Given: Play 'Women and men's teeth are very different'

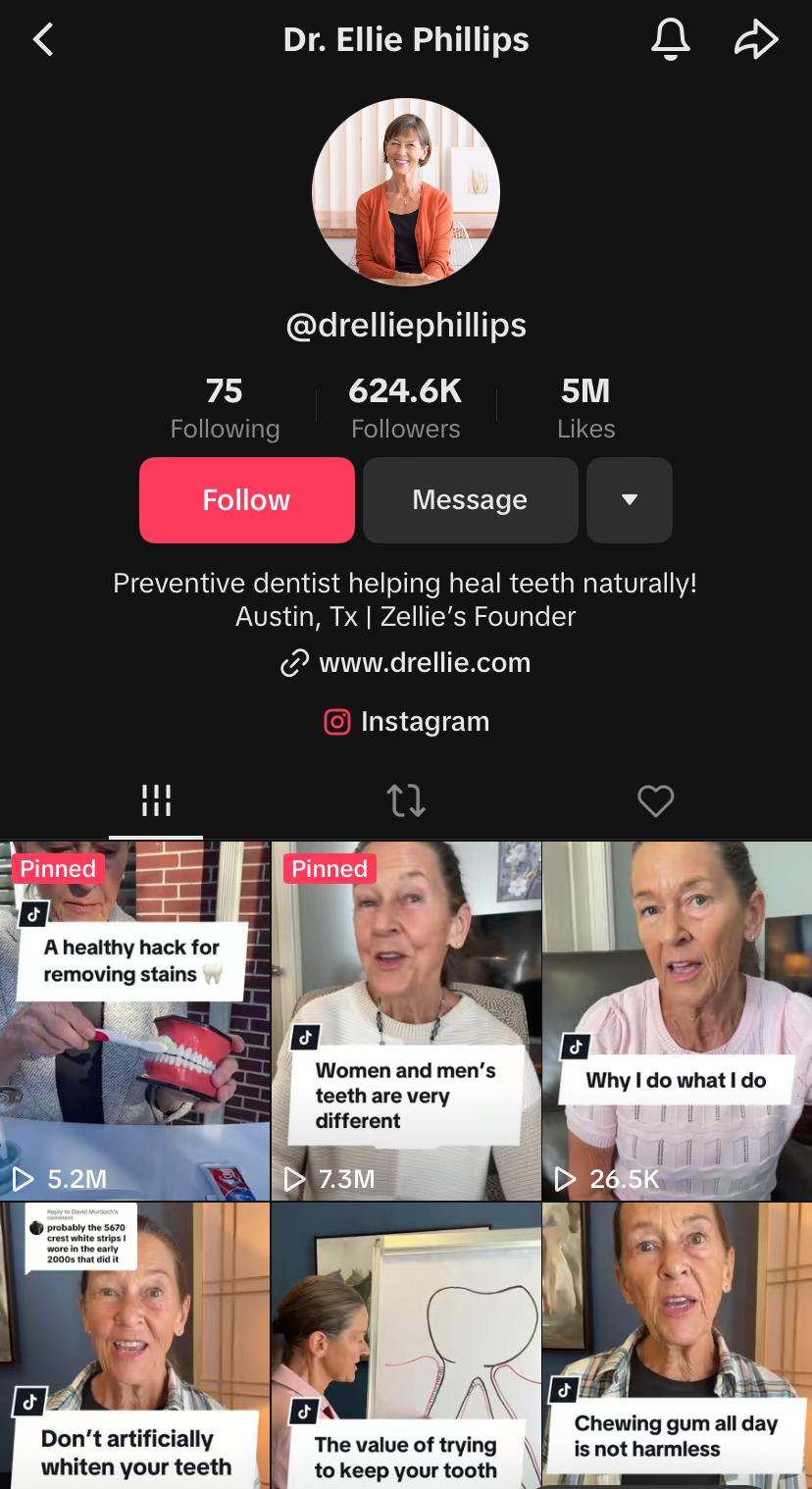Looking at the screenshot, I should (406, 1021).
